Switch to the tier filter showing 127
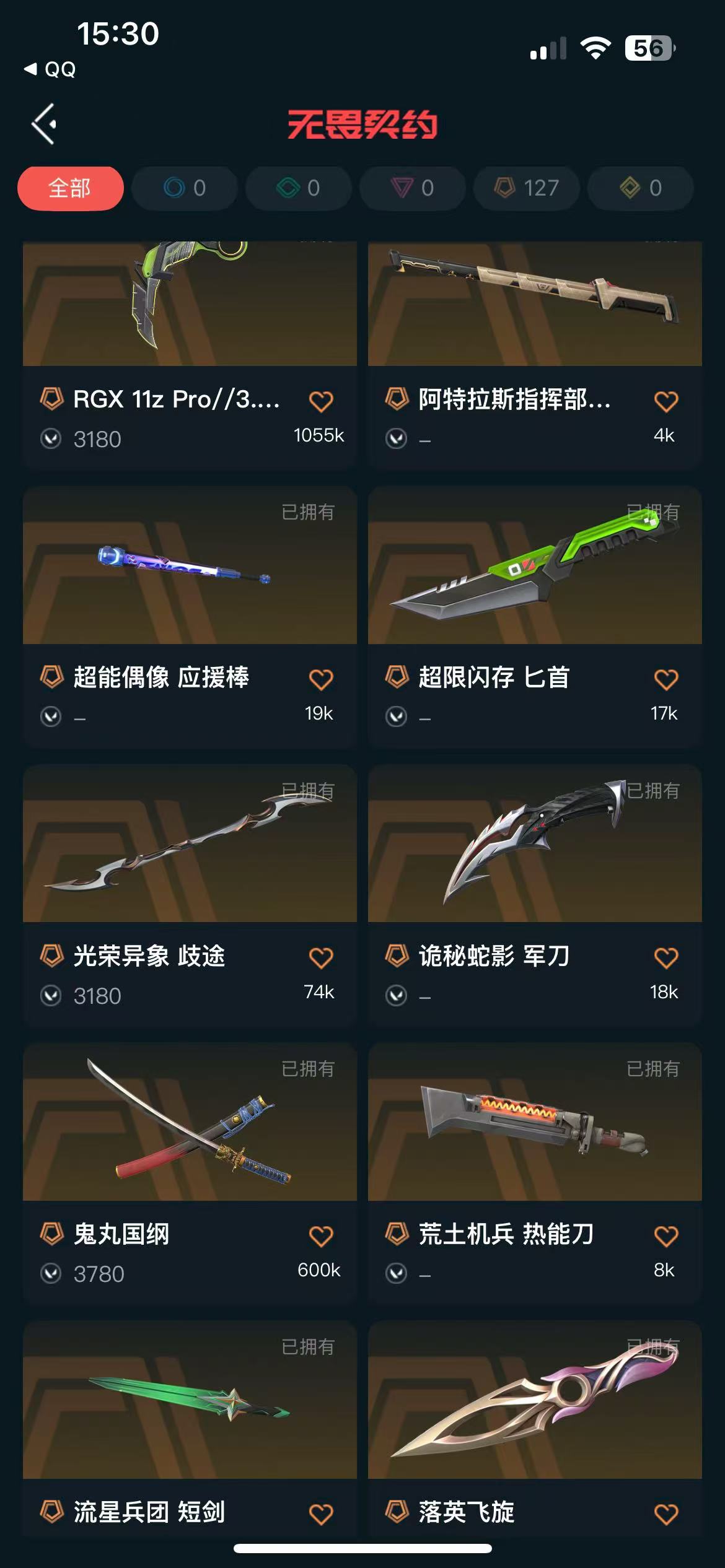The image size is (725, 1568). [x=527, y=188]
